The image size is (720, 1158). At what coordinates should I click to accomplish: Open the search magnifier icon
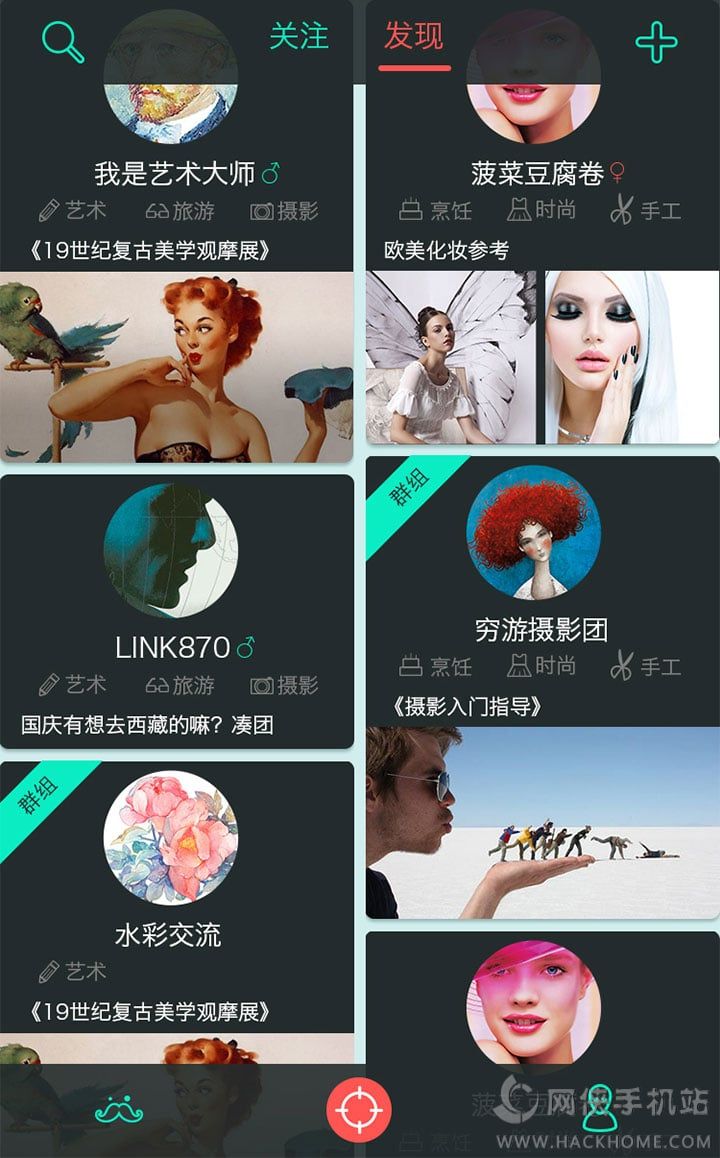62,41
